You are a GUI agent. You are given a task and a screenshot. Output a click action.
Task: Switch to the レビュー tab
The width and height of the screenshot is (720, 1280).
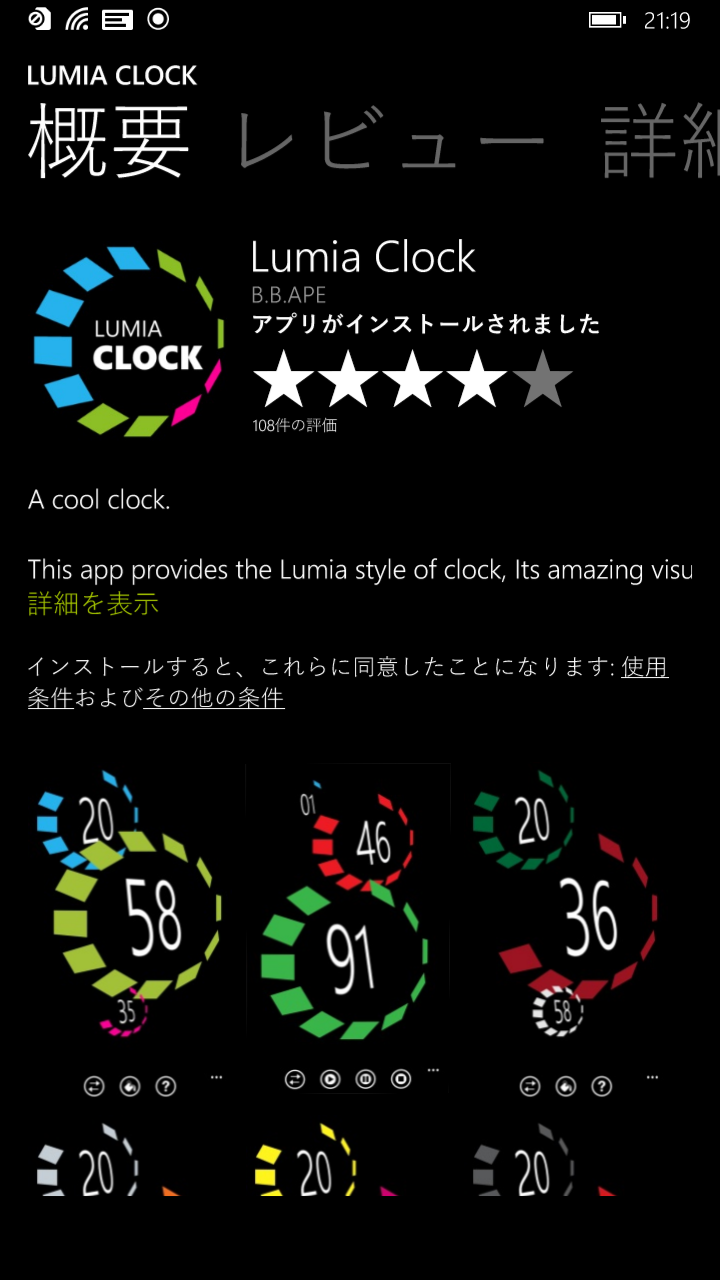coord(391,142)
